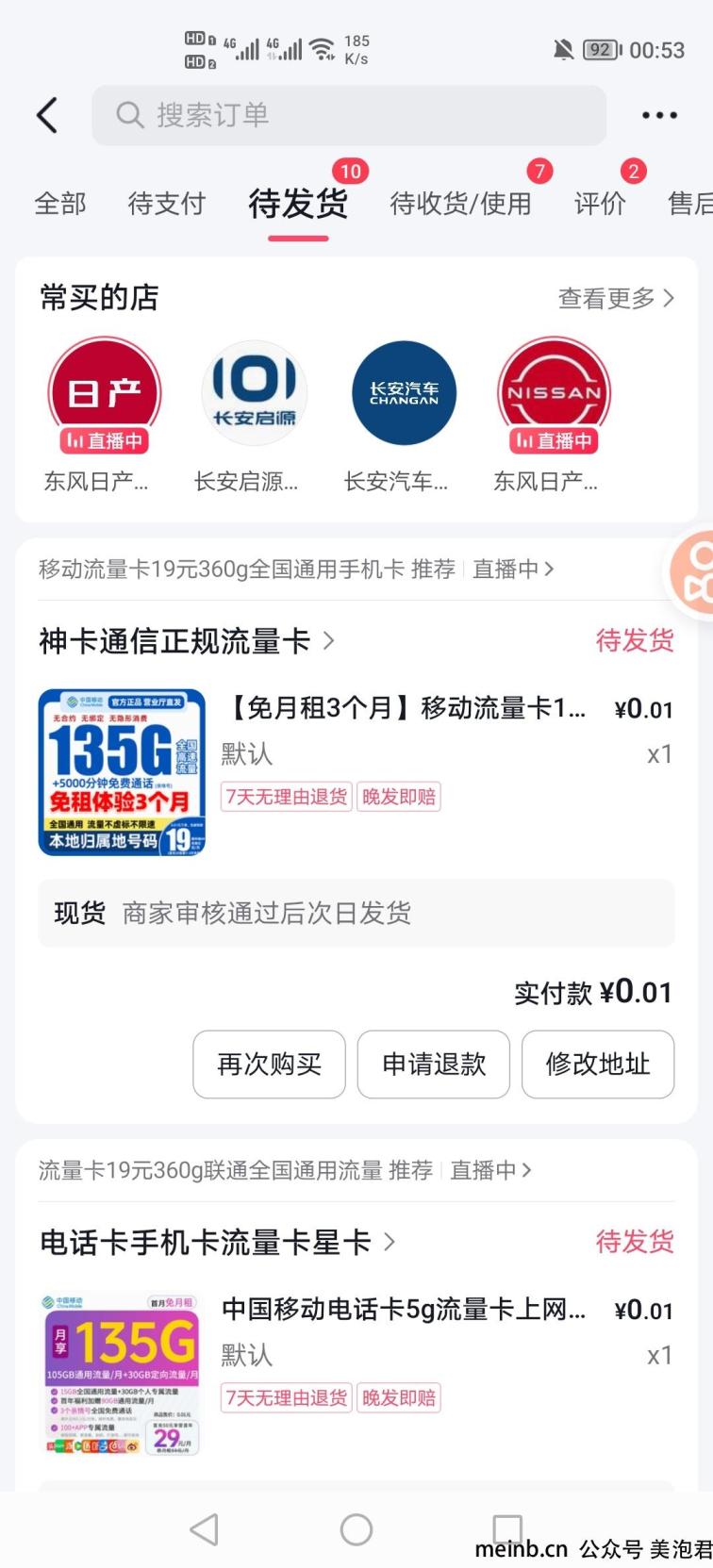Tap the 搜索订单 search box
713x1568 pixels.
pos(349,115)
